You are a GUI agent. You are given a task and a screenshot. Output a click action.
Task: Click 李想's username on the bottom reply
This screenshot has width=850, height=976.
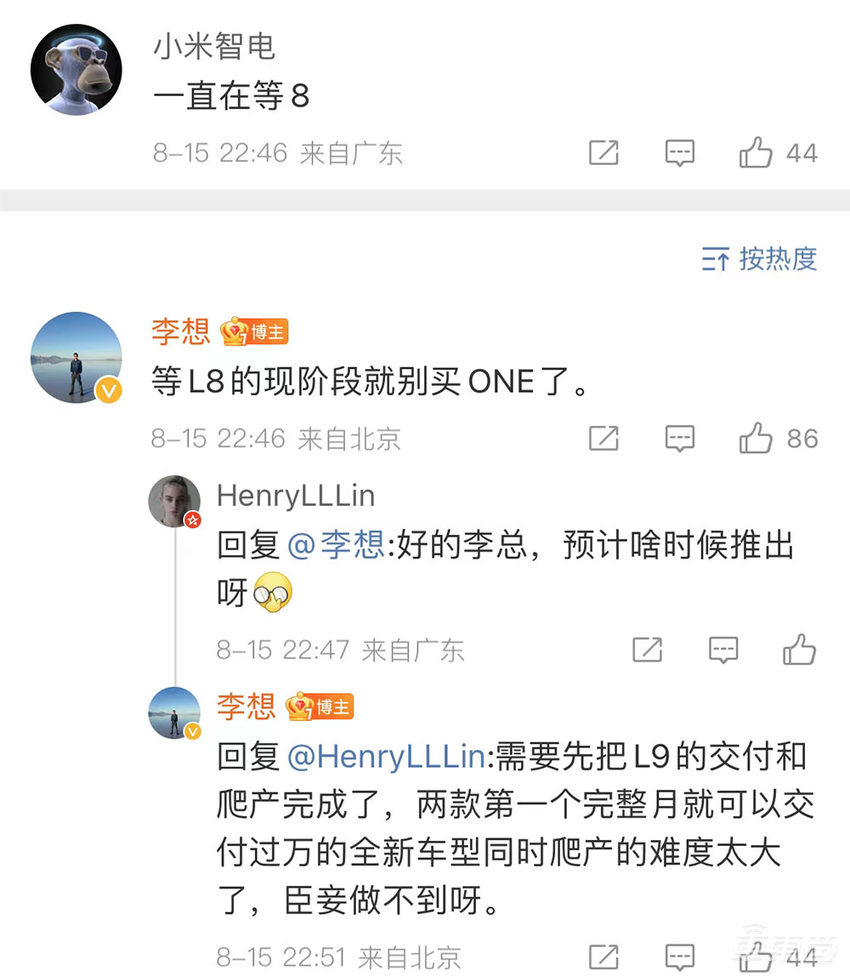point(245,707)
